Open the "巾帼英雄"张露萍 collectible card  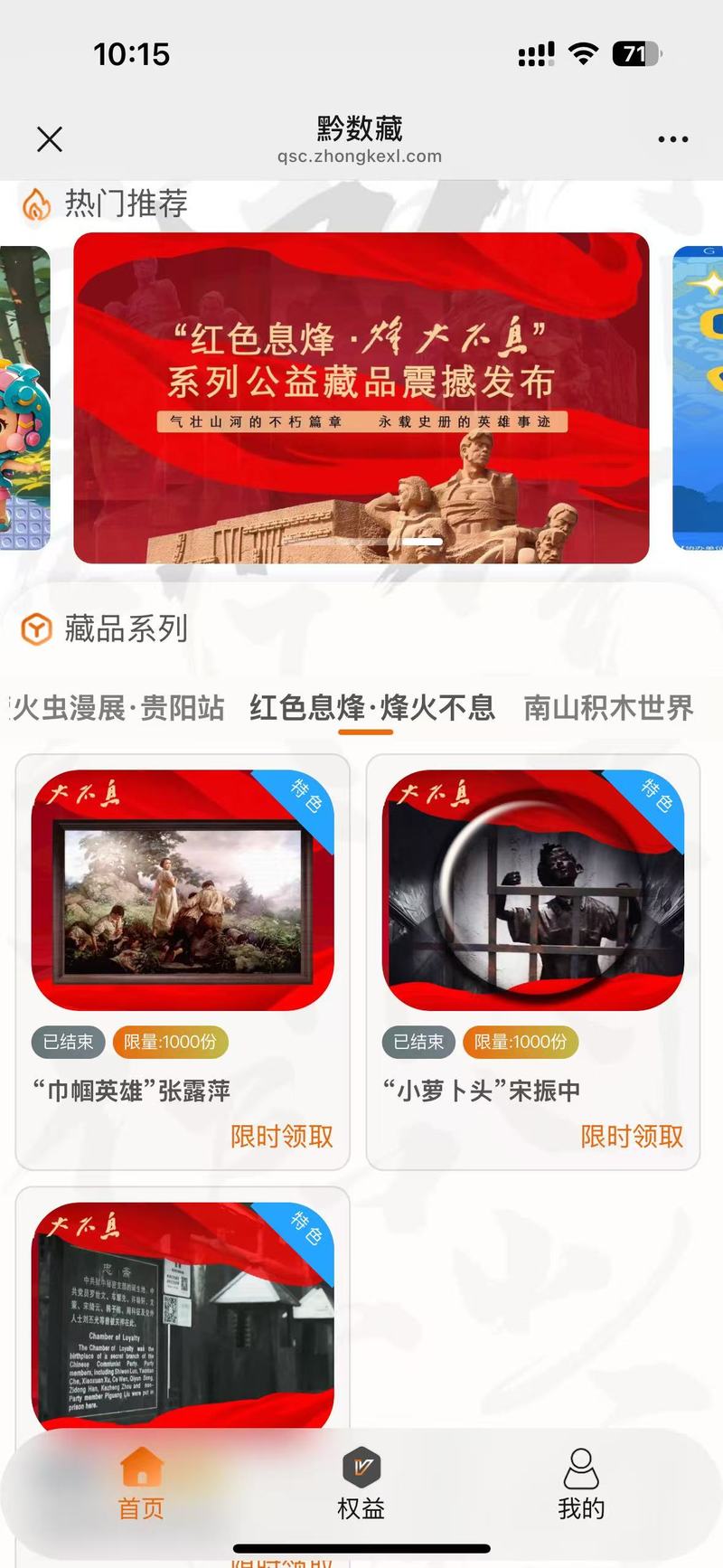(183, 891)
